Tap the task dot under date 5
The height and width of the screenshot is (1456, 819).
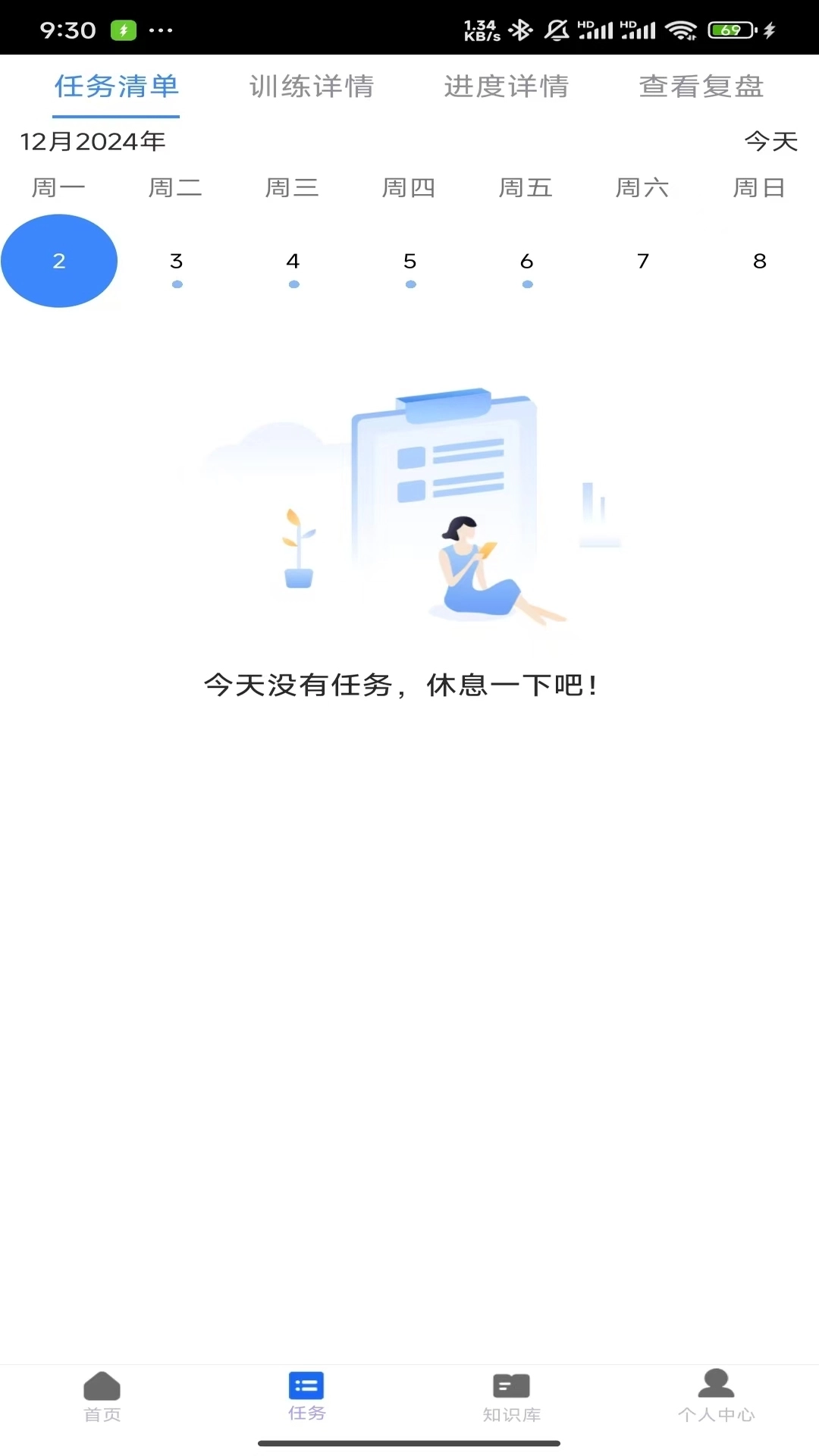point(410,284)
